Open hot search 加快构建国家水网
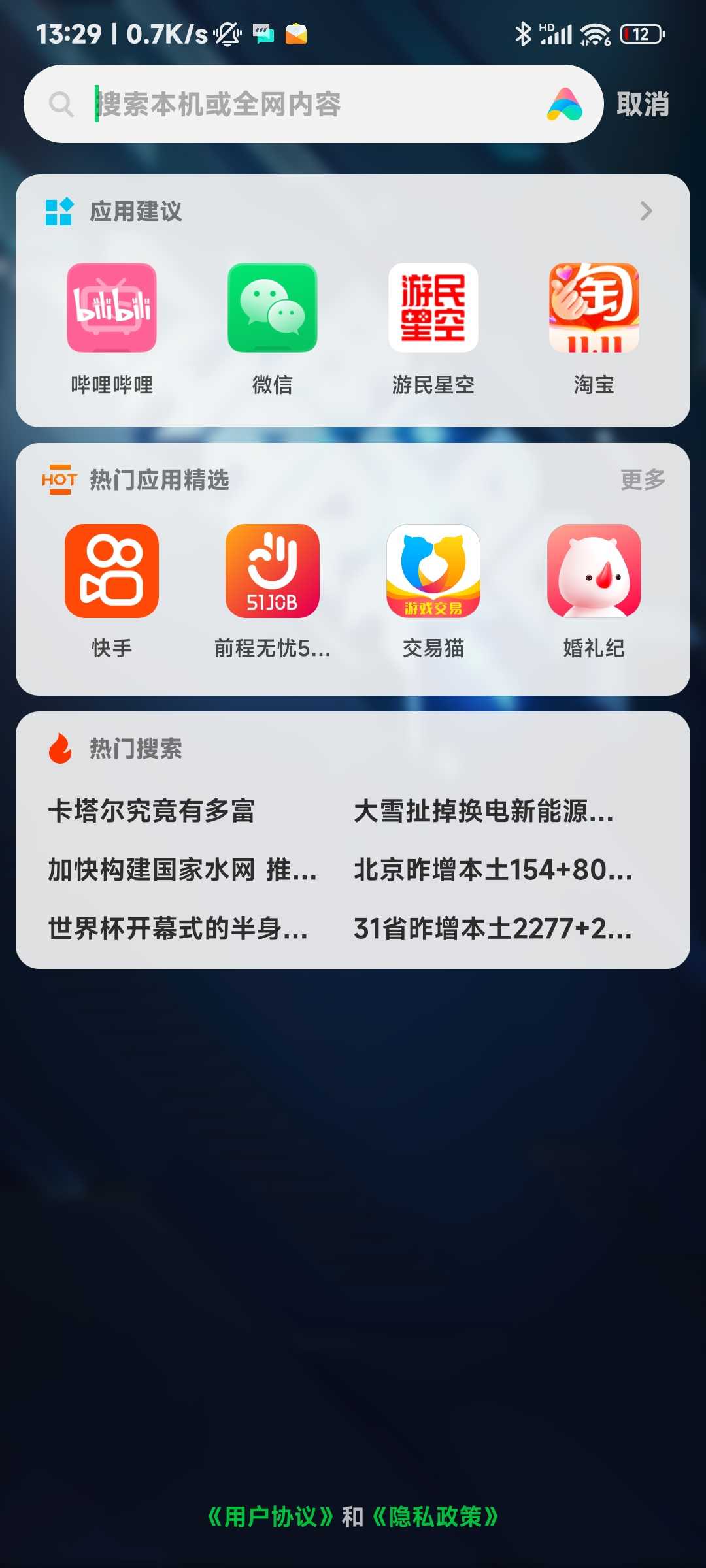706x1568 pixels. click(x=182, y=870)
